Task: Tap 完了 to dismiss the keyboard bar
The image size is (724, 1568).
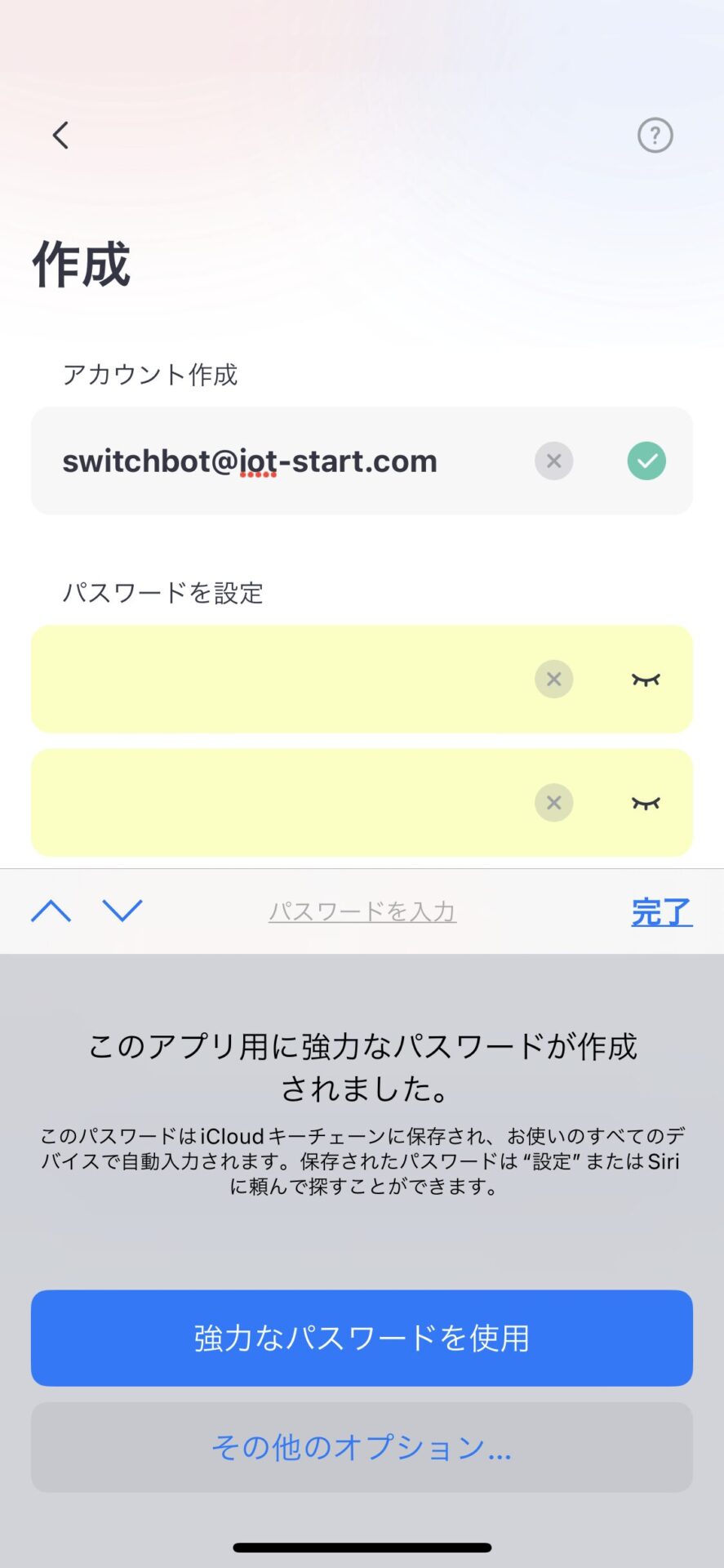Action: [661, 912]
